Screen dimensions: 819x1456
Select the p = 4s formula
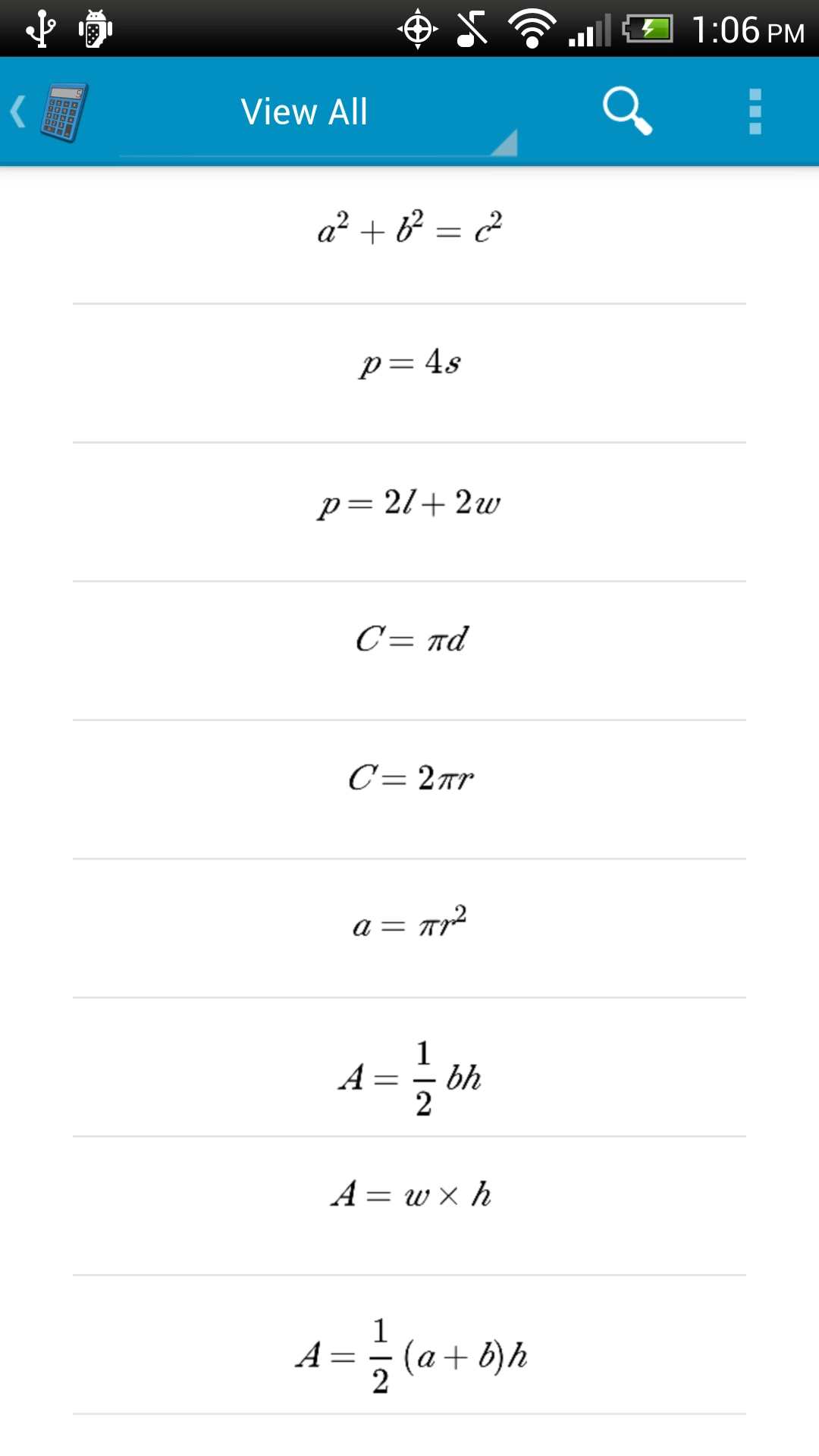(409, 364)
